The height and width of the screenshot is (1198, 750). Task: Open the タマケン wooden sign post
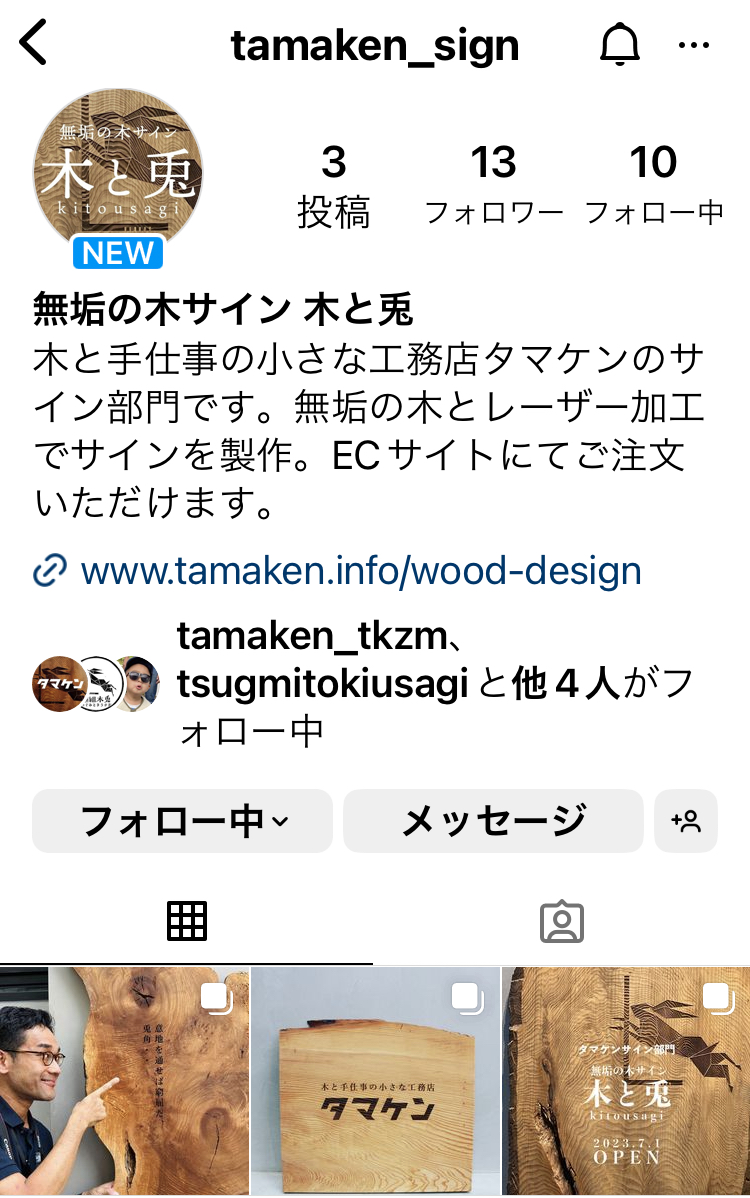tap(375, 1080)
